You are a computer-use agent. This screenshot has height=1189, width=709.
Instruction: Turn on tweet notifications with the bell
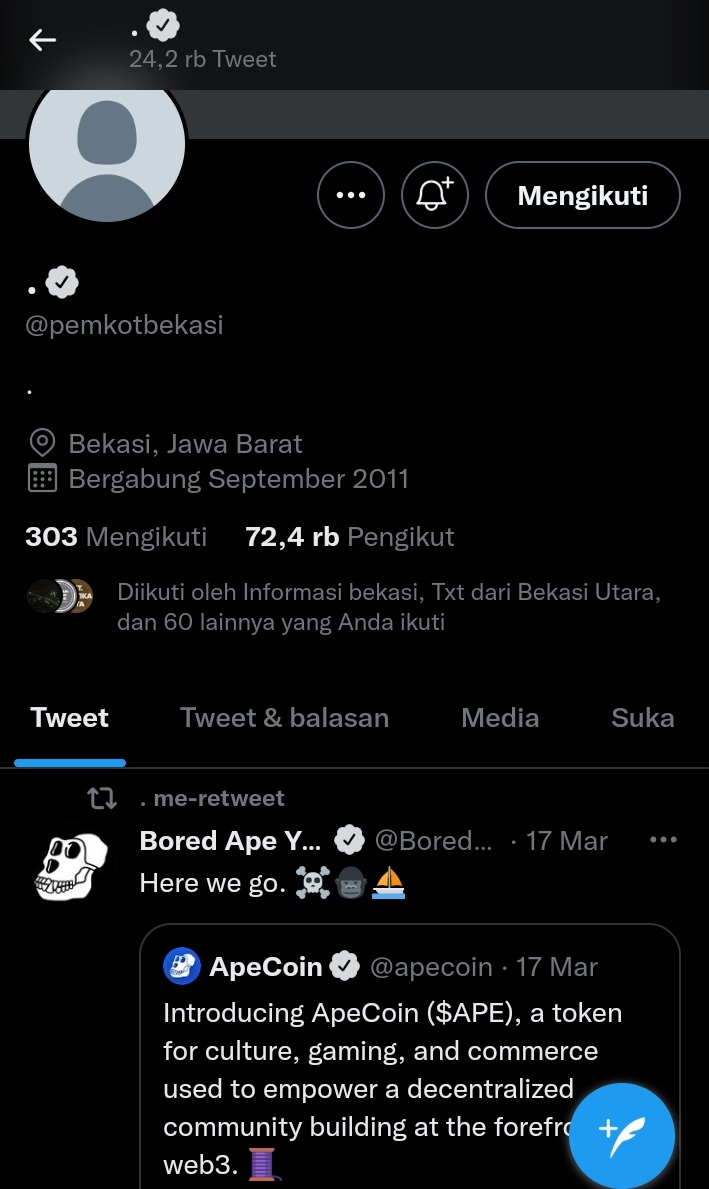434,195
